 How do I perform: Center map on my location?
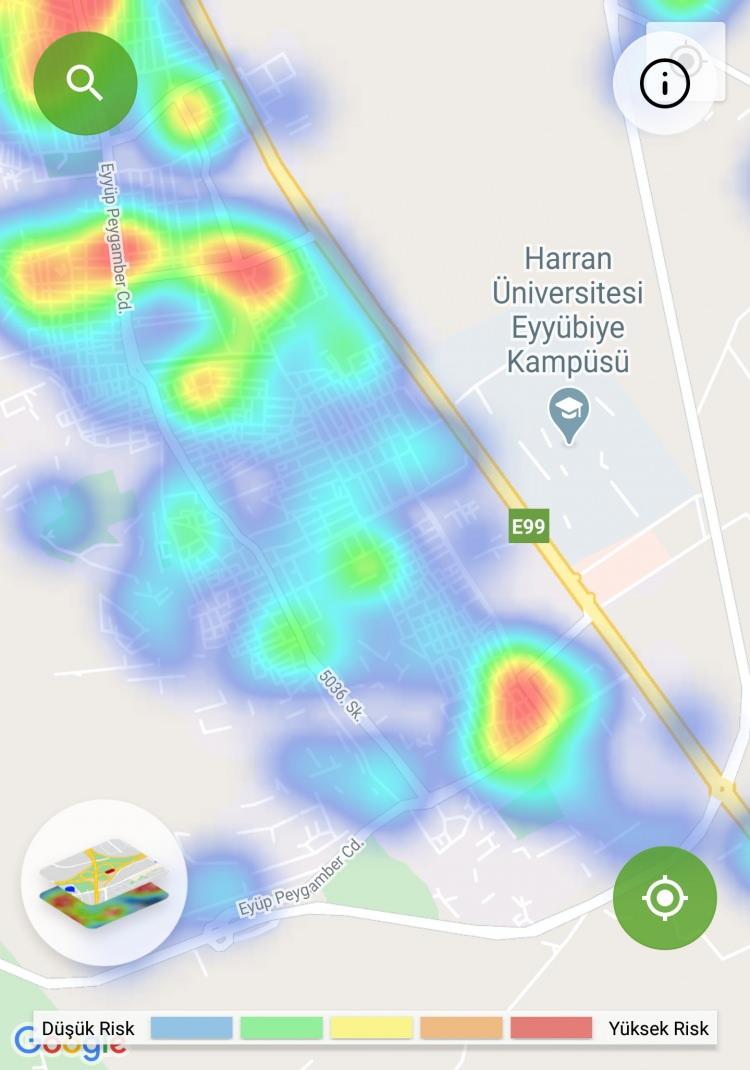665,898
